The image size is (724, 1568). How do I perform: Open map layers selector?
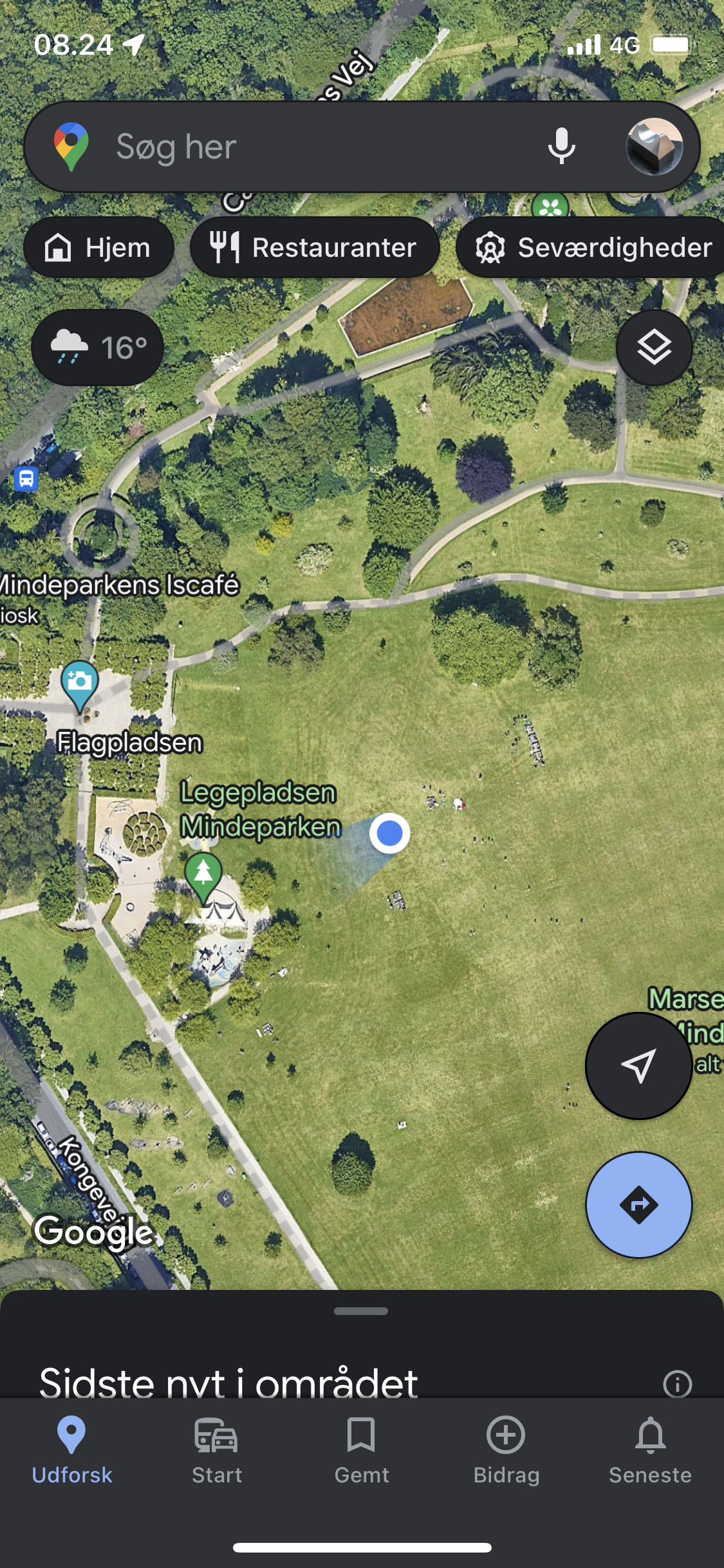(x=654, y=348)
